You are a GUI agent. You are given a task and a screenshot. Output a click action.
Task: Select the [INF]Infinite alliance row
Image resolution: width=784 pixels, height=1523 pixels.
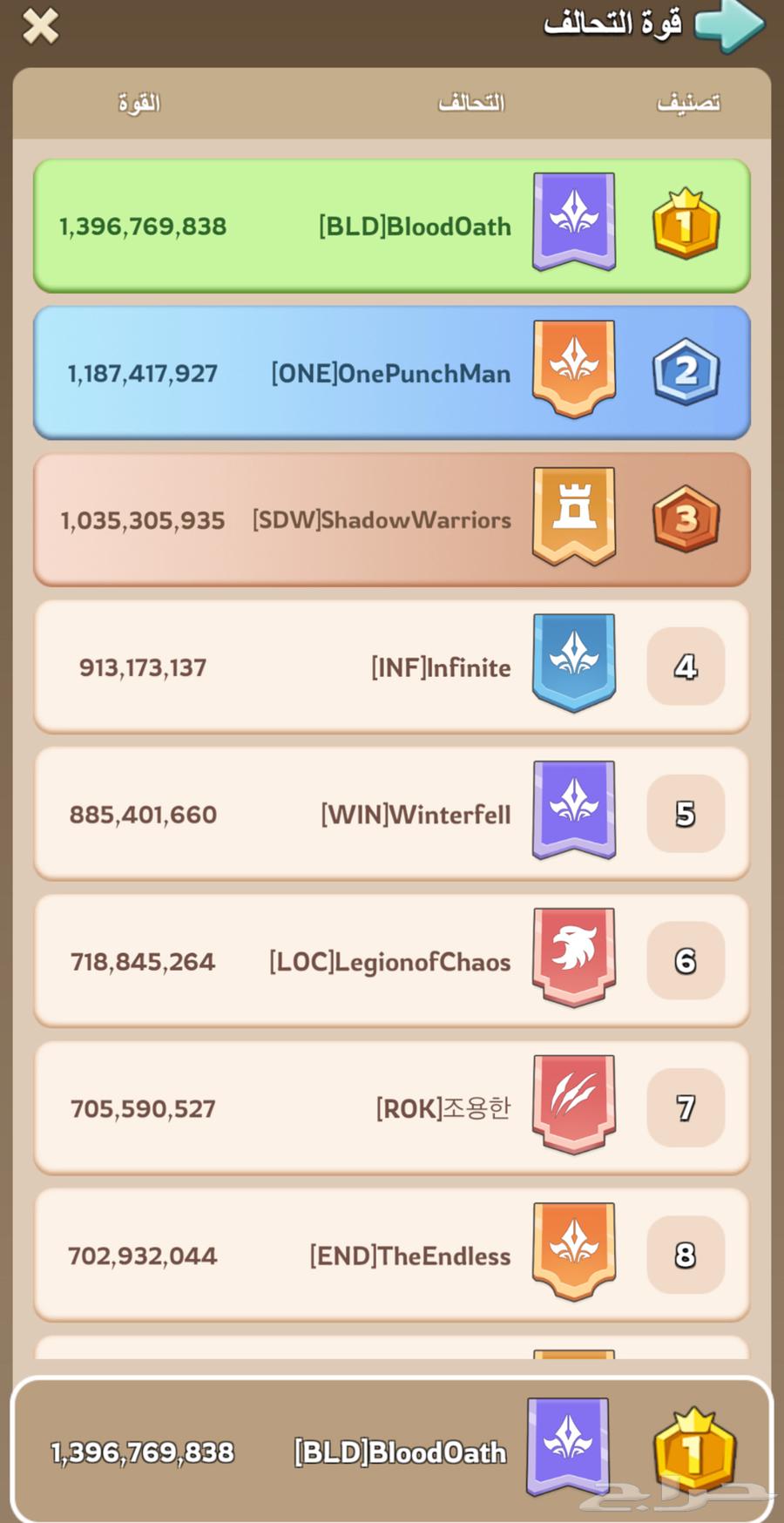(x=392, y=667)
